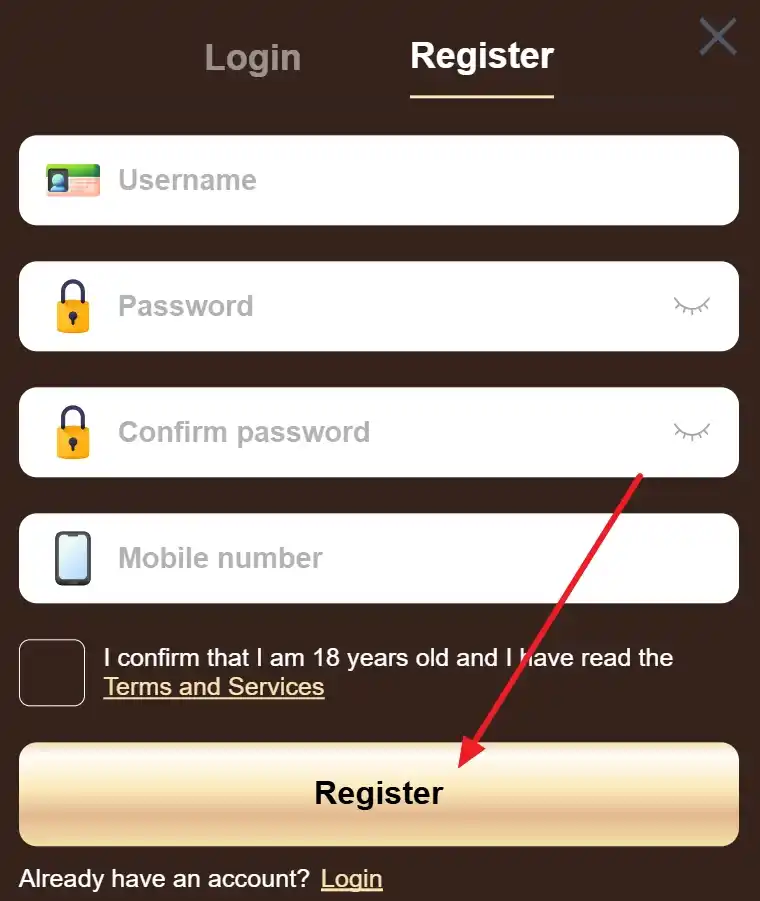Submit the form with the Register button

[379, 793]
